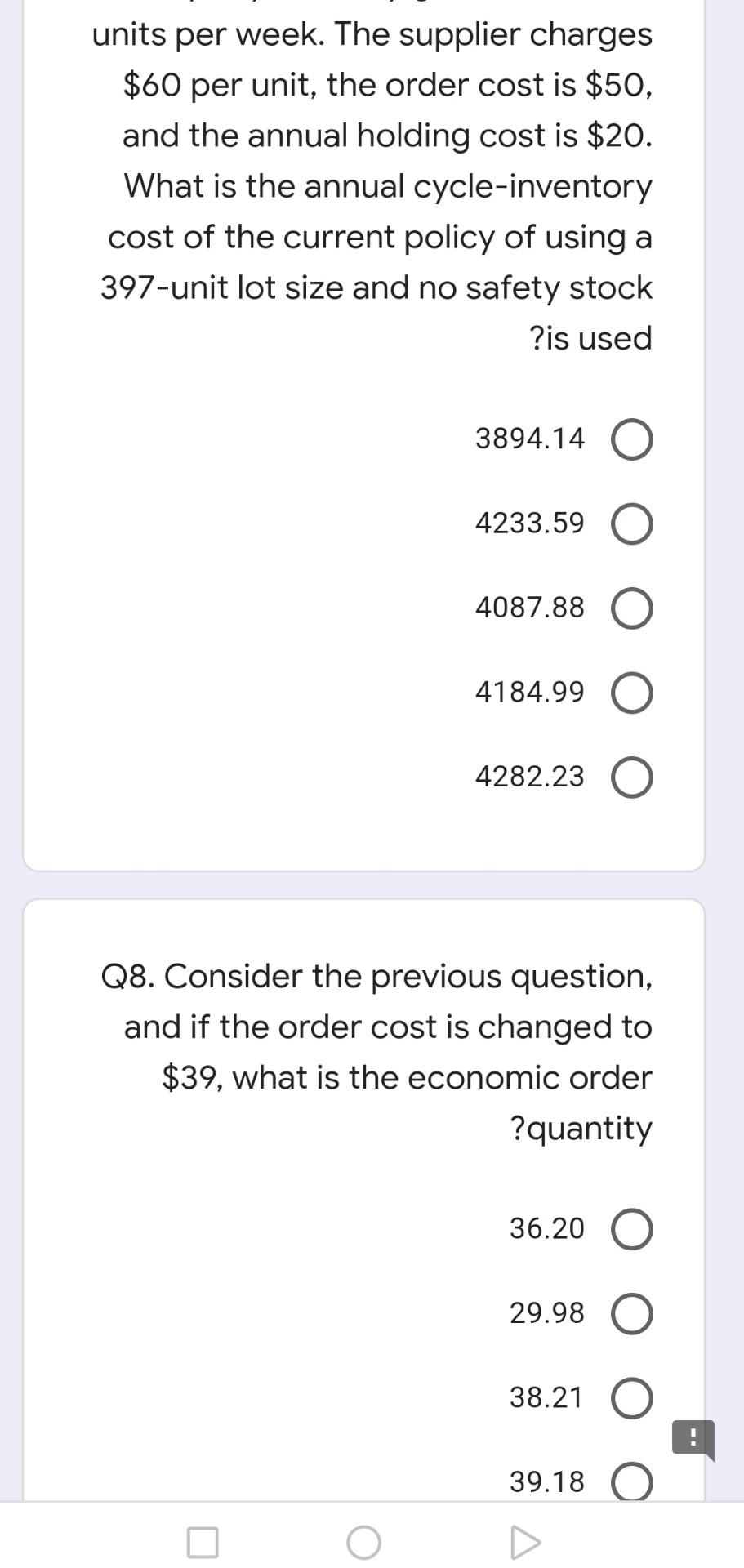Tap the 3894.14 answer label

point(529,439)
